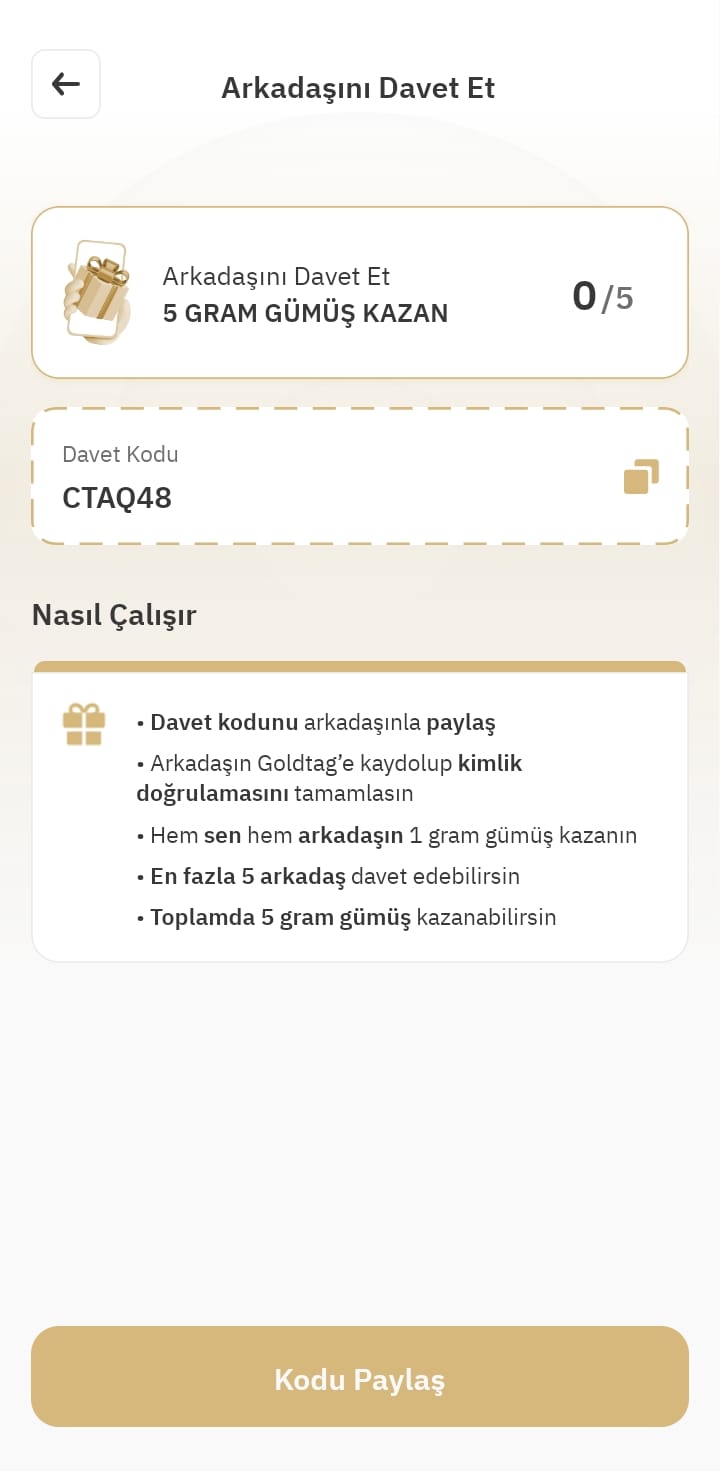This screenshot has width=720, height=1471.
Task: Copy the invite code CTAQ48
Action: click(x=641, y=476)
